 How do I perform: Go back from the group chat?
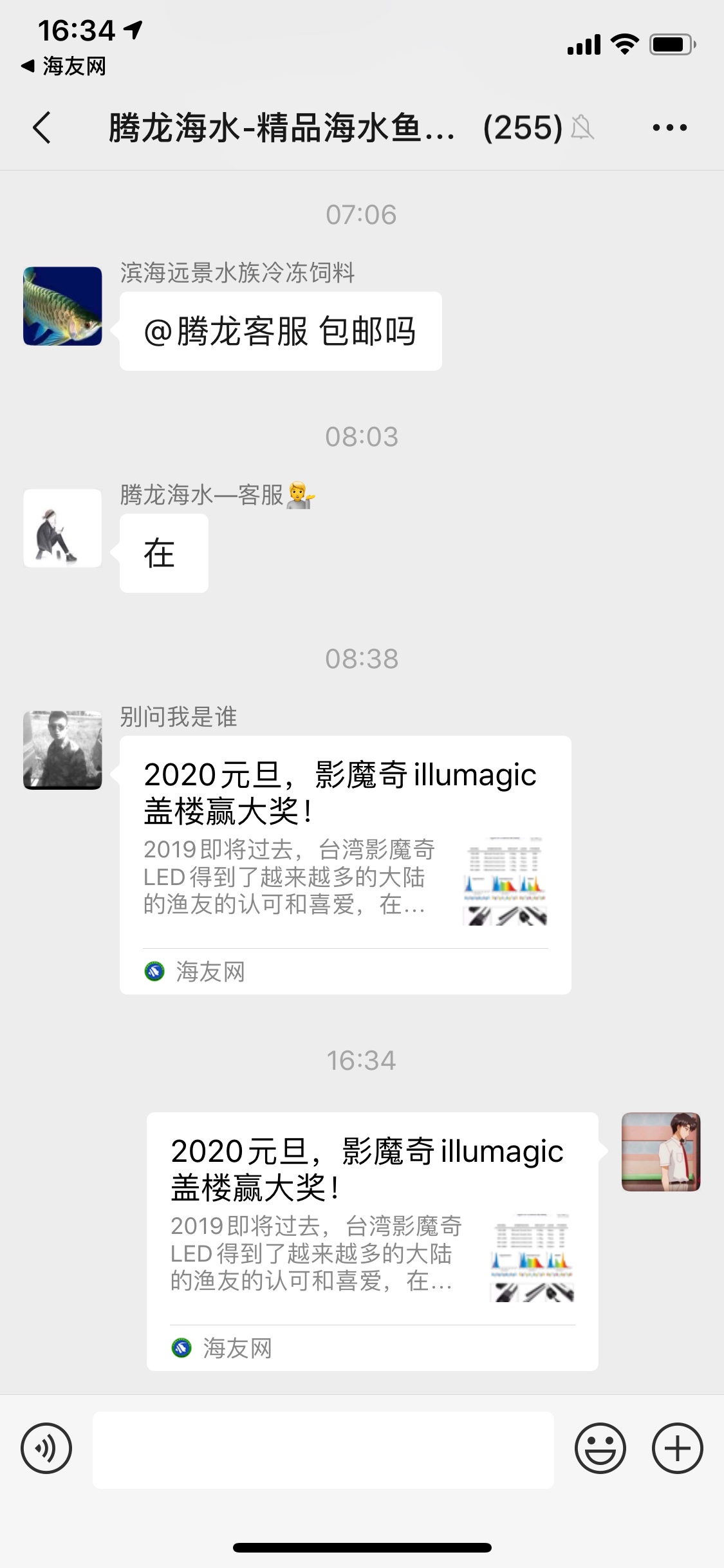(x=42, y=127)
